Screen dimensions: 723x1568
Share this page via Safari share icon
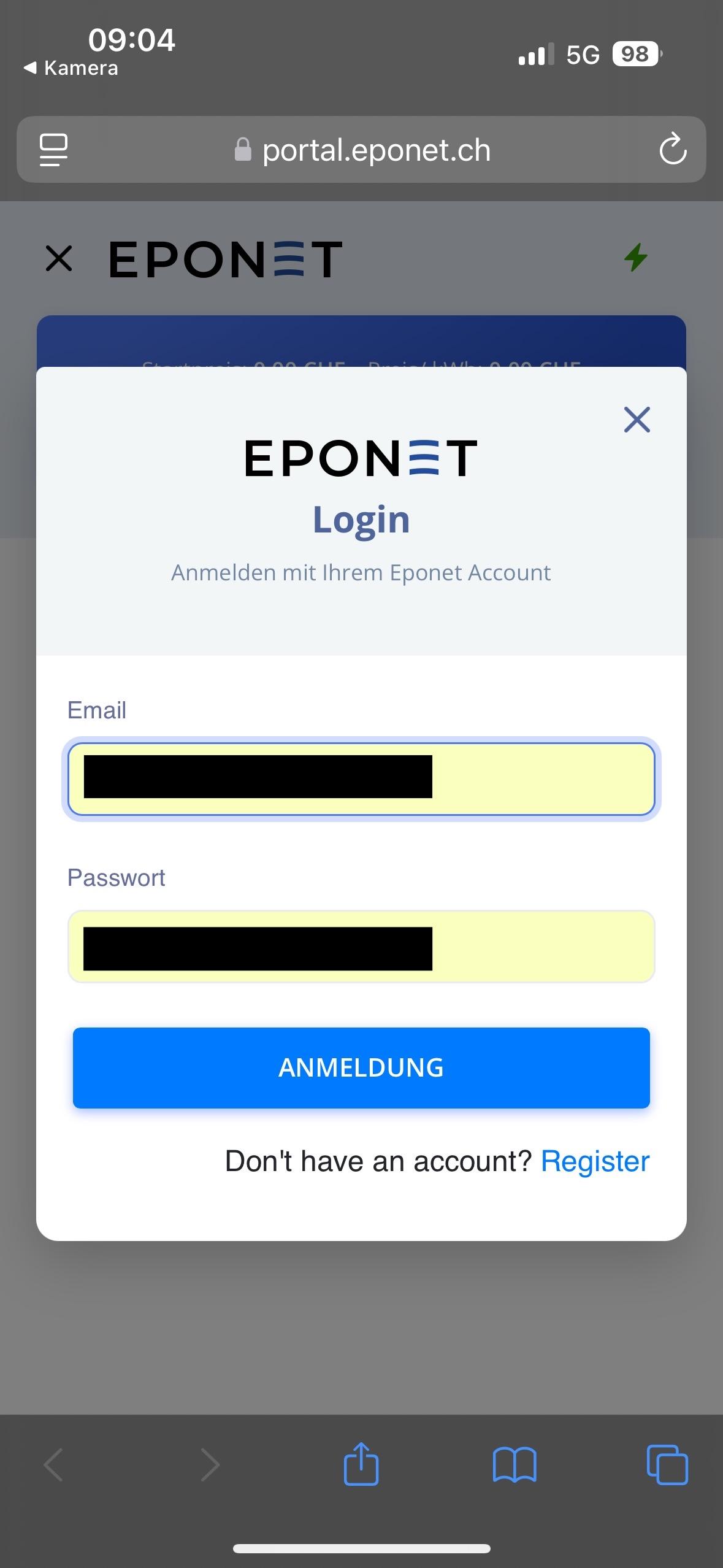coord(361,1464)
